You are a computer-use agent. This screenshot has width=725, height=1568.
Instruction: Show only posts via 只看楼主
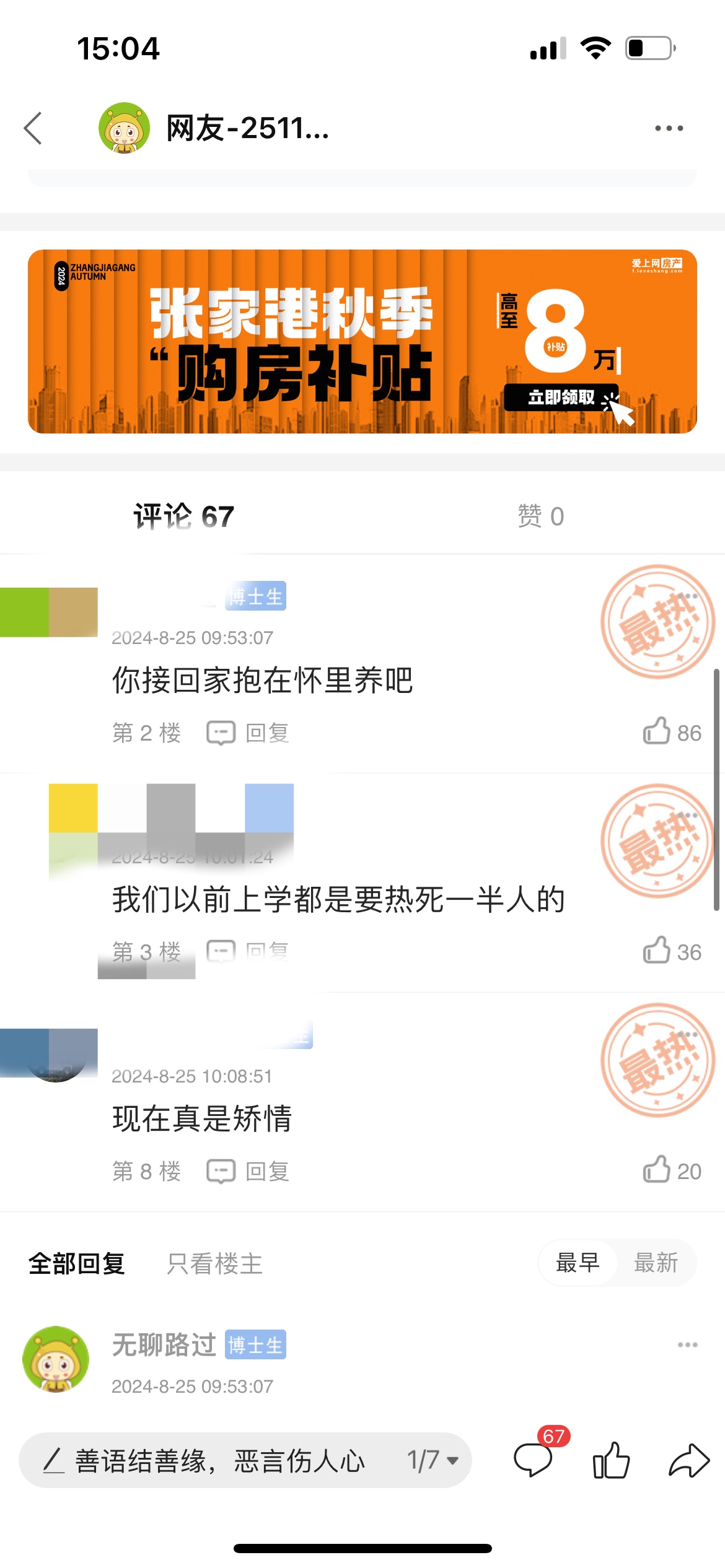[214, 1264]
